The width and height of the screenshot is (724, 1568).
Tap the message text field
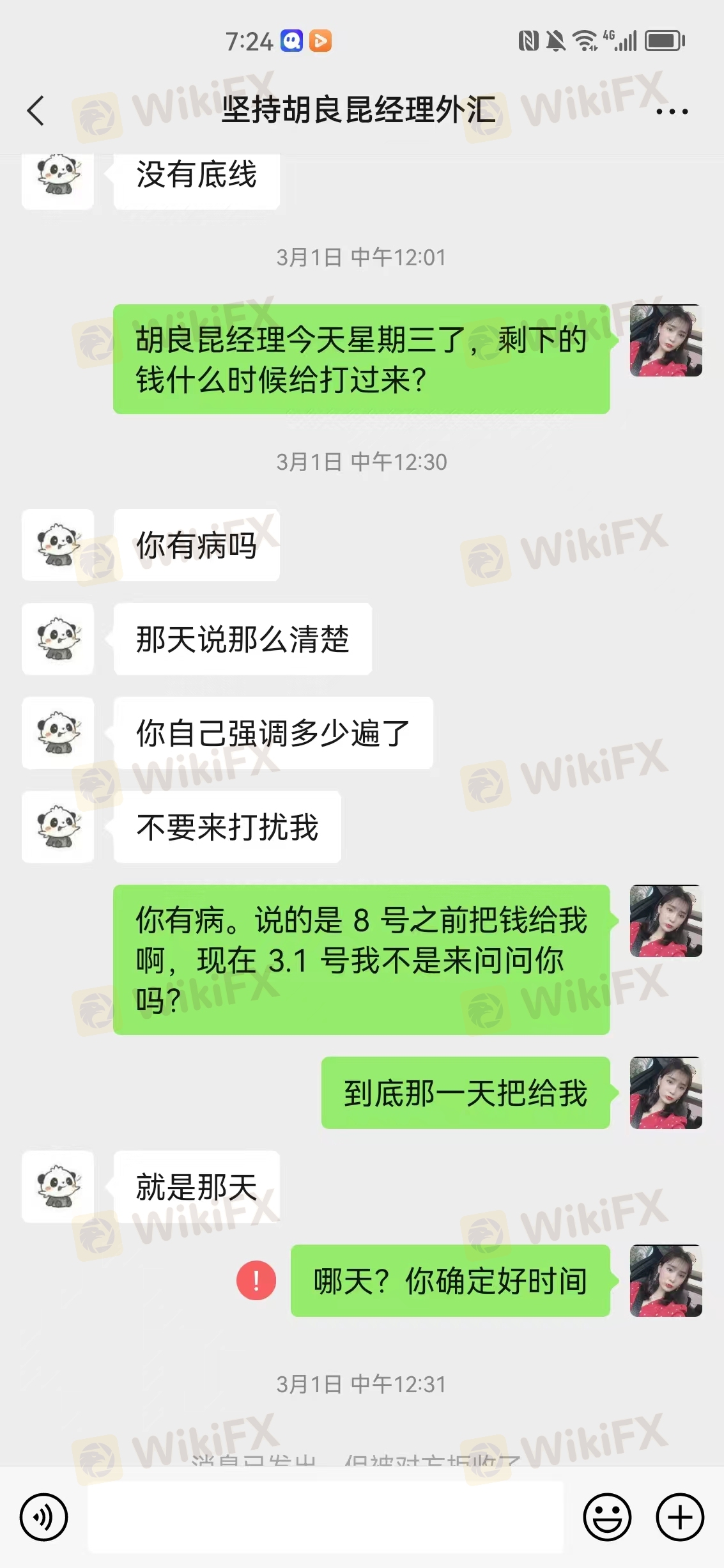[325, 1517]
